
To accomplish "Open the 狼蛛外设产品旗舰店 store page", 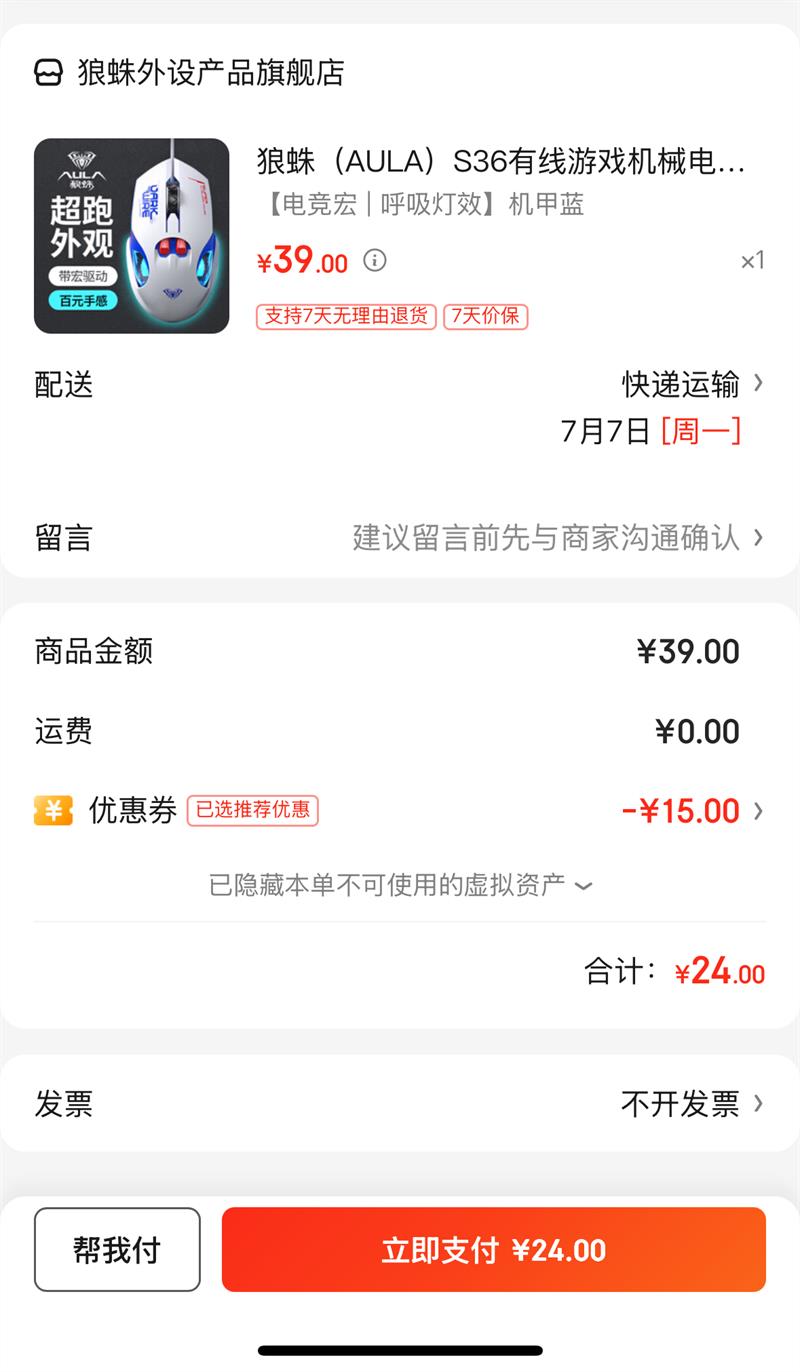I will (210, 73).
